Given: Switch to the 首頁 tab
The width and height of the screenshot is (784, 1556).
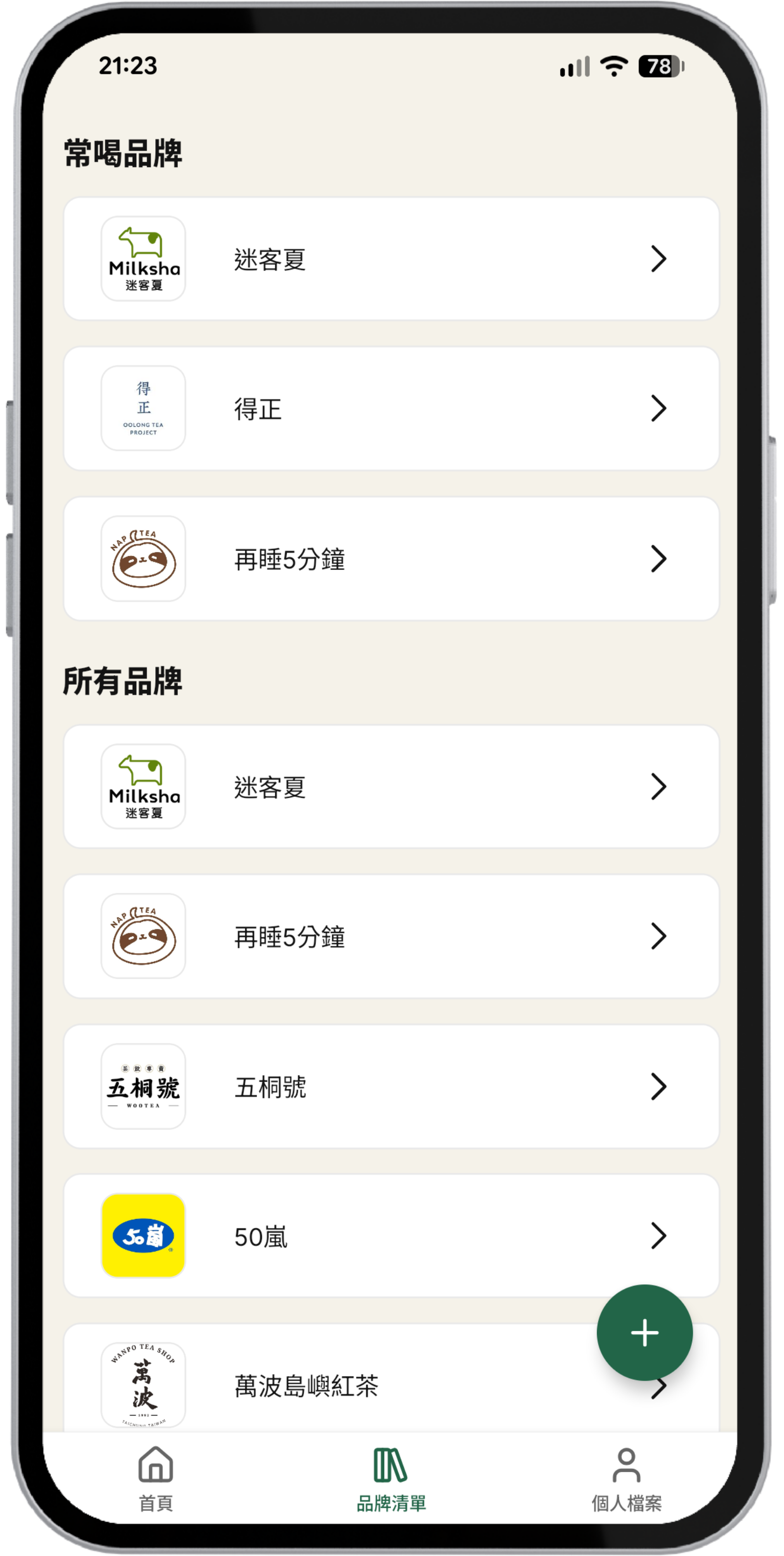Looking at the screenshot, I should pyautogui.click(x=156, y=1478).
